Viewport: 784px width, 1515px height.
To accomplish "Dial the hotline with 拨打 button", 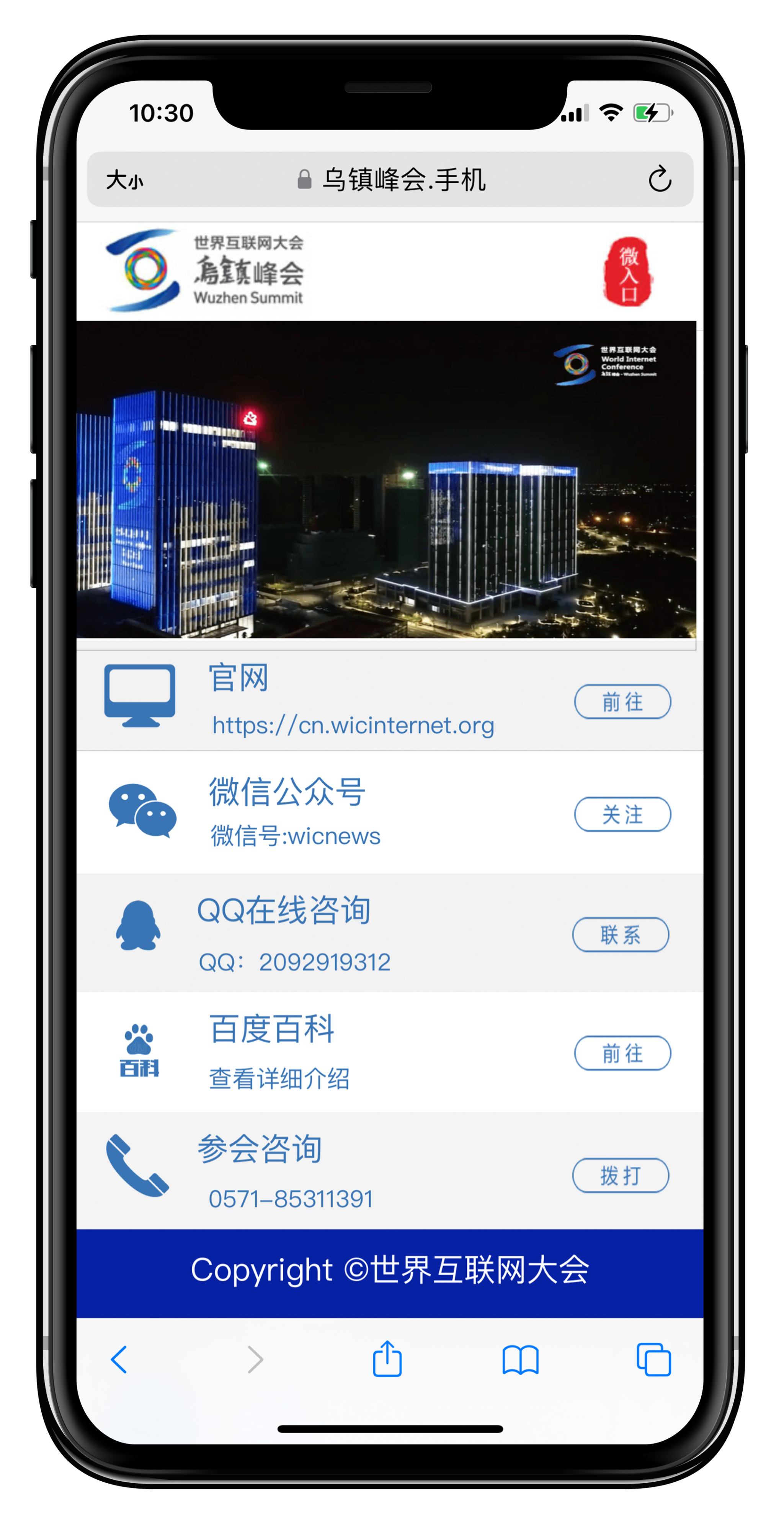I will coord(621,1176).
